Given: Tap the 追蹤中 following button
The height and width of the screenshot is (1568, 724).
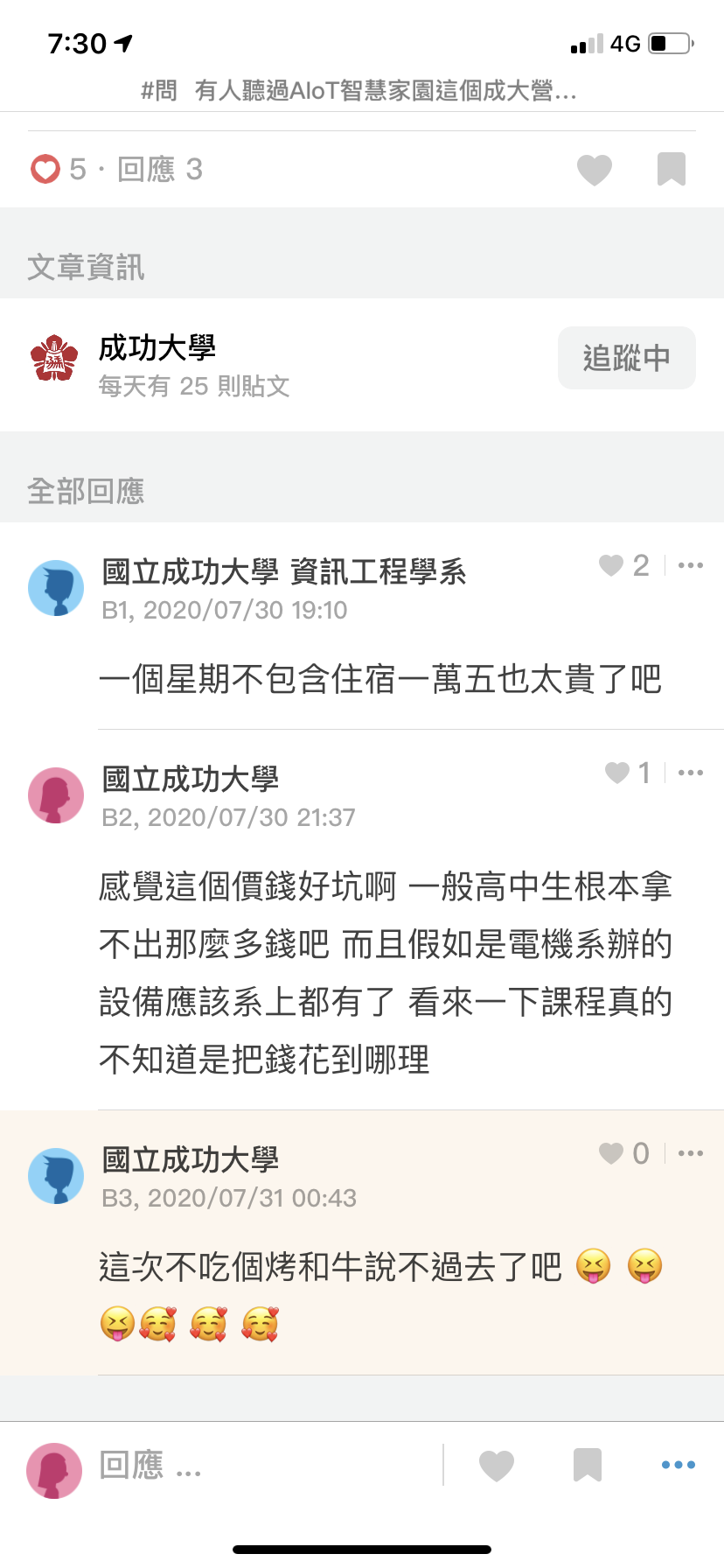Looking at the screenshot, I should pyautogui.click(x=627, y=358).
